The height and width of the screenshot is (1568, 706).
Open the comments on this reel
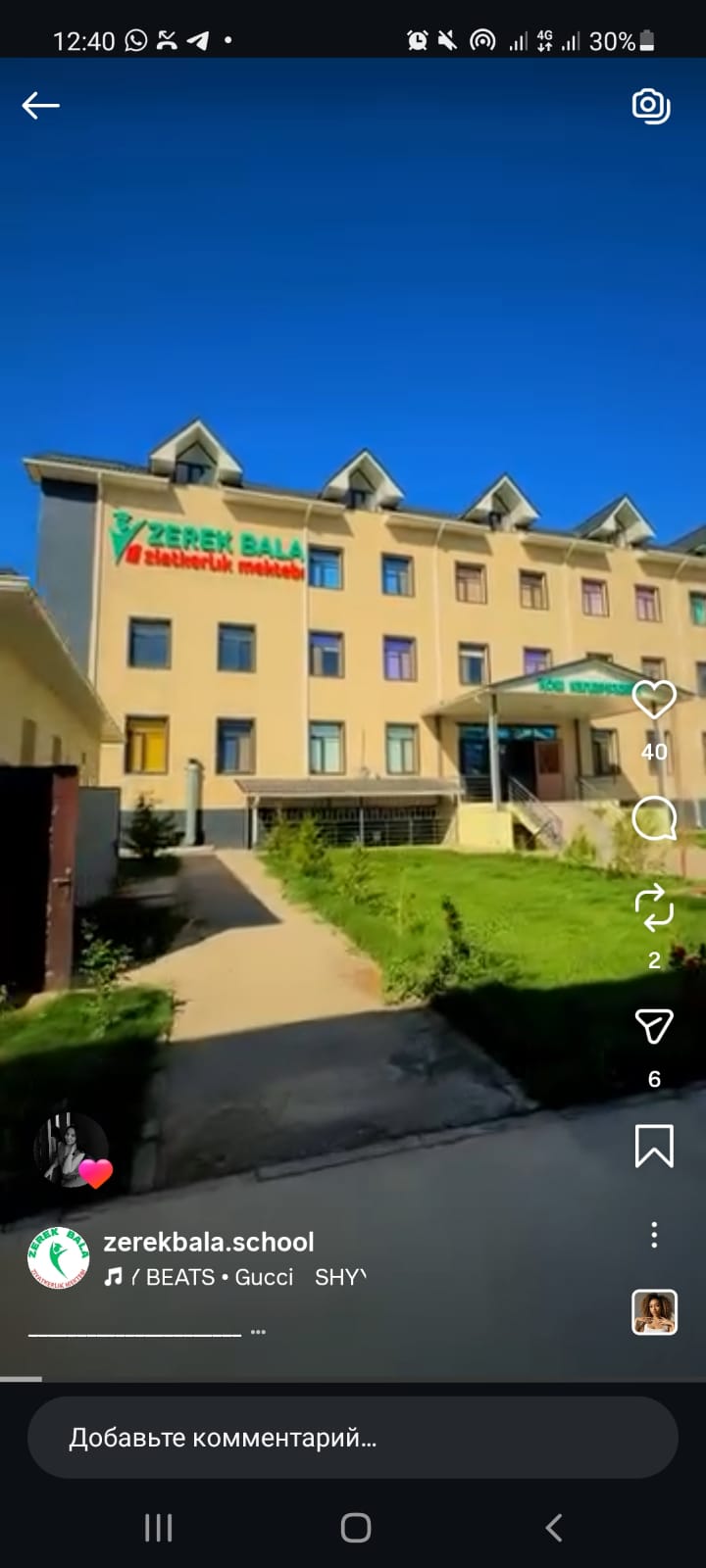coord(654,818)
